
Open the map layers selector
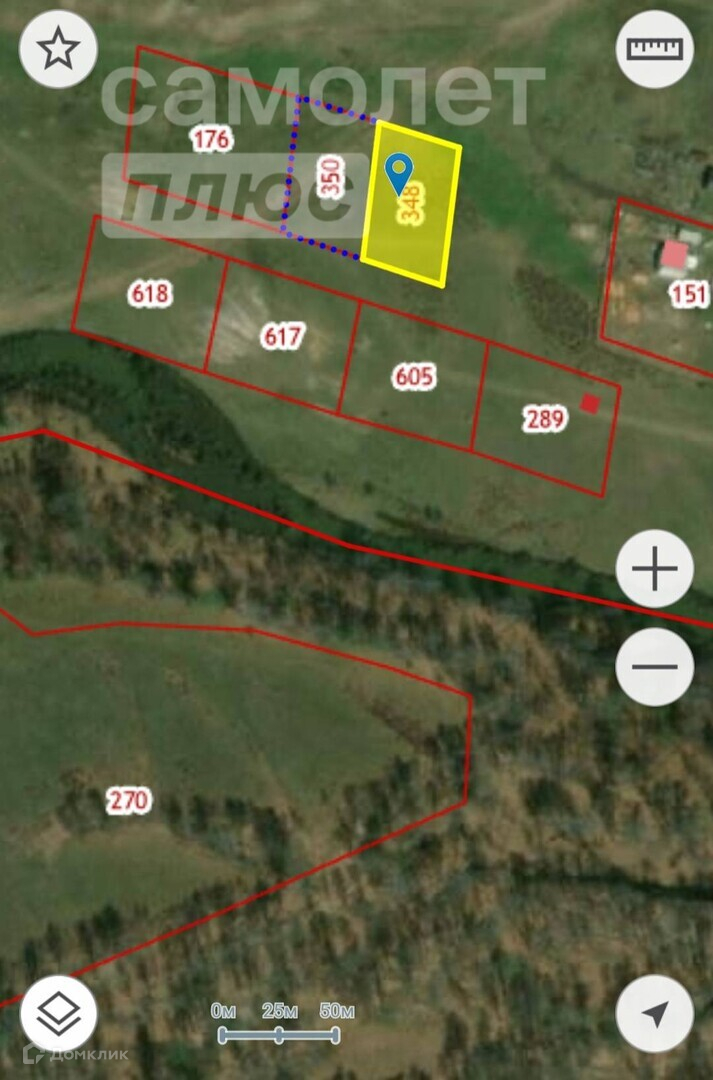(x=58, y=1013)
